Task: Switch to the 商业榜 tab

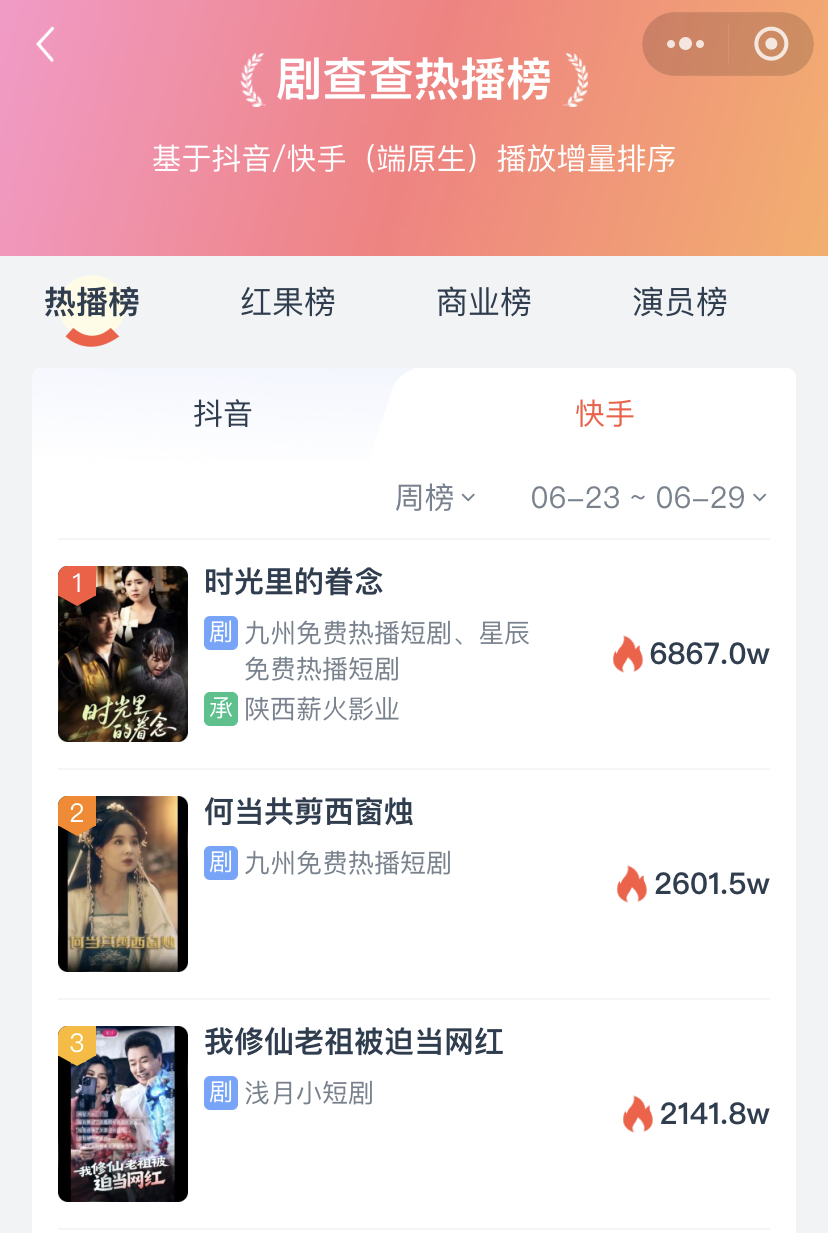Action: tap(483, 302)
